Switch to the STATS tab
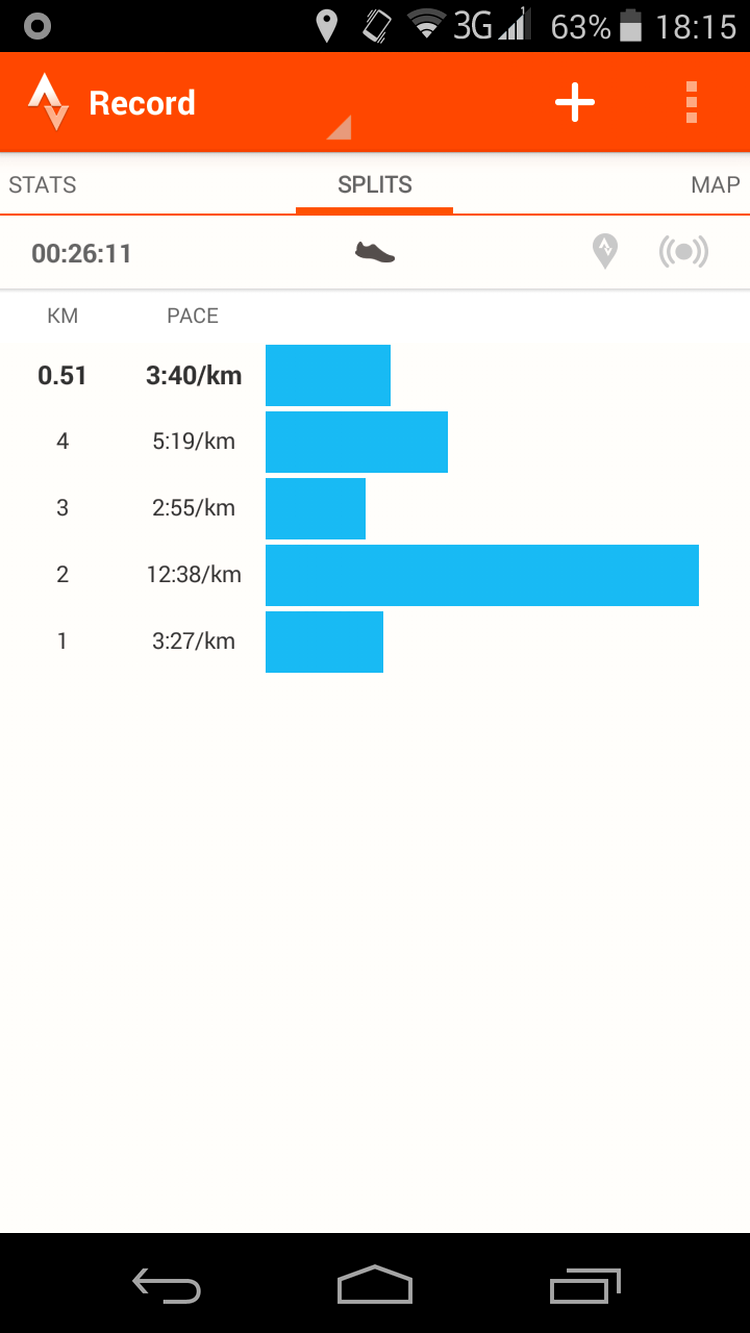Viewport: 750px width, 1333px height. (x=43, y=185)
